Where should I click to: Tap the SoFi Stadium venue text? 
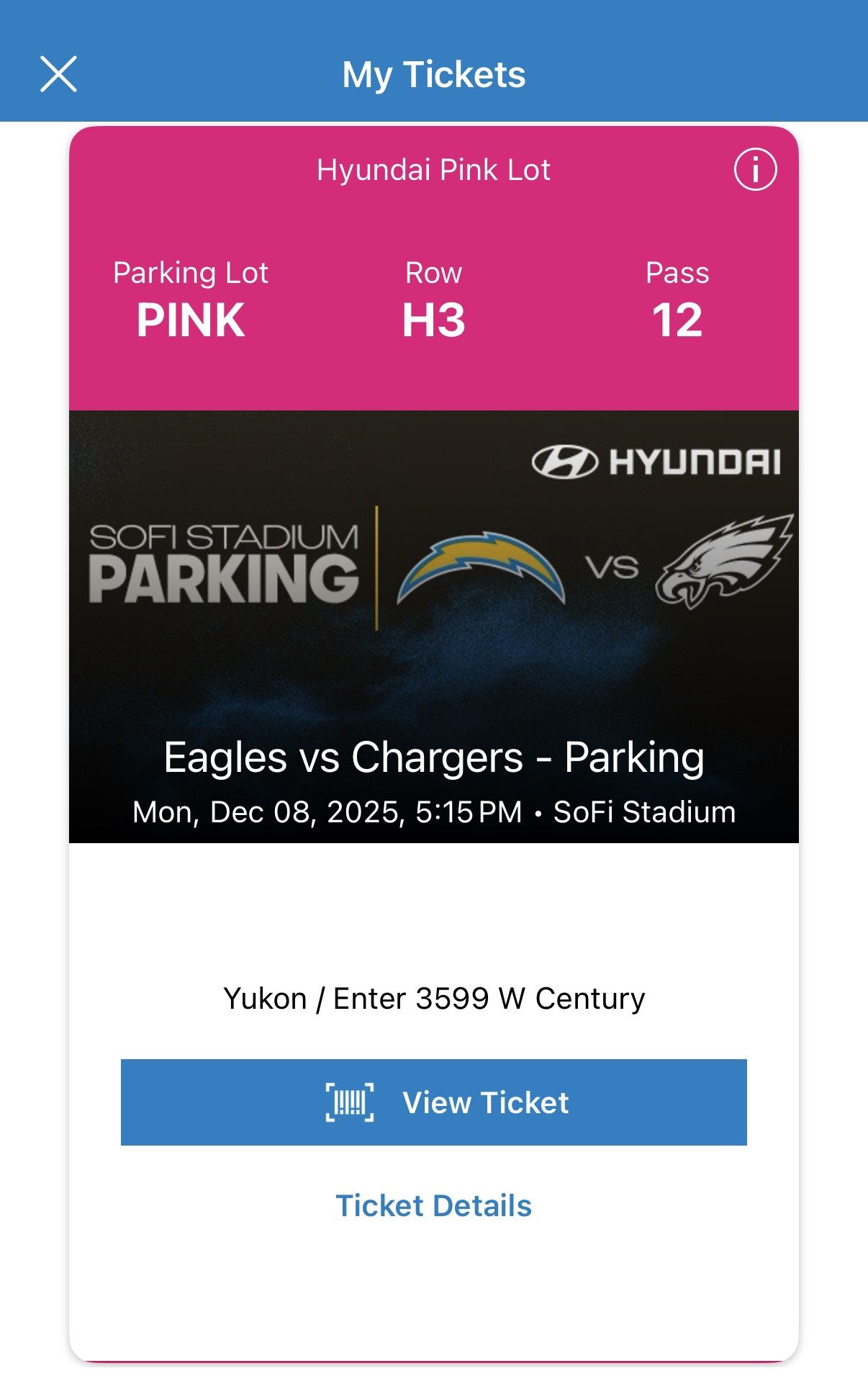point(646,811)
